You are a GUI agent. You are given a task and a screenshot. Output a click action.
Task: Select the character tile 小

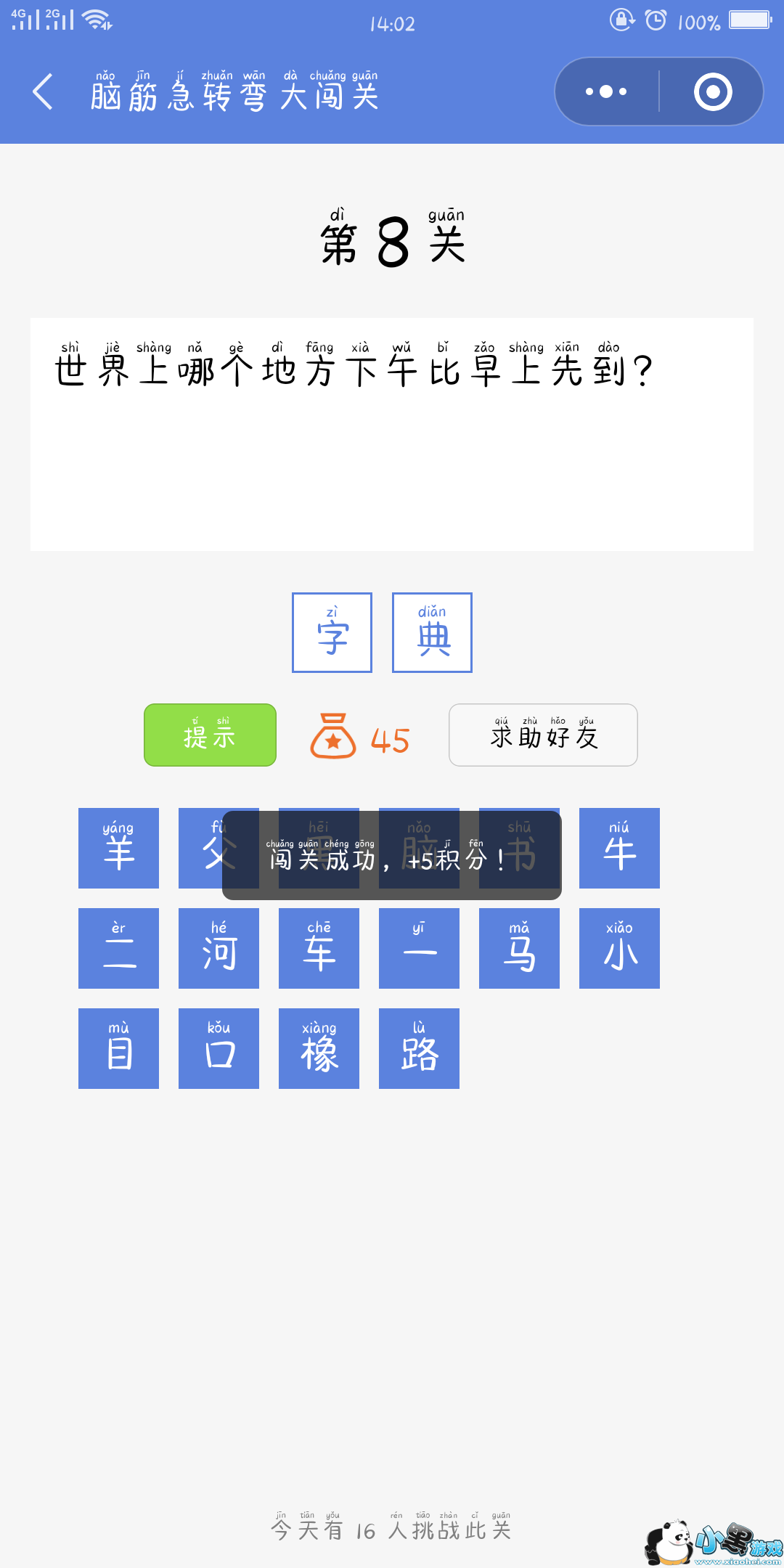pos(619,948)
